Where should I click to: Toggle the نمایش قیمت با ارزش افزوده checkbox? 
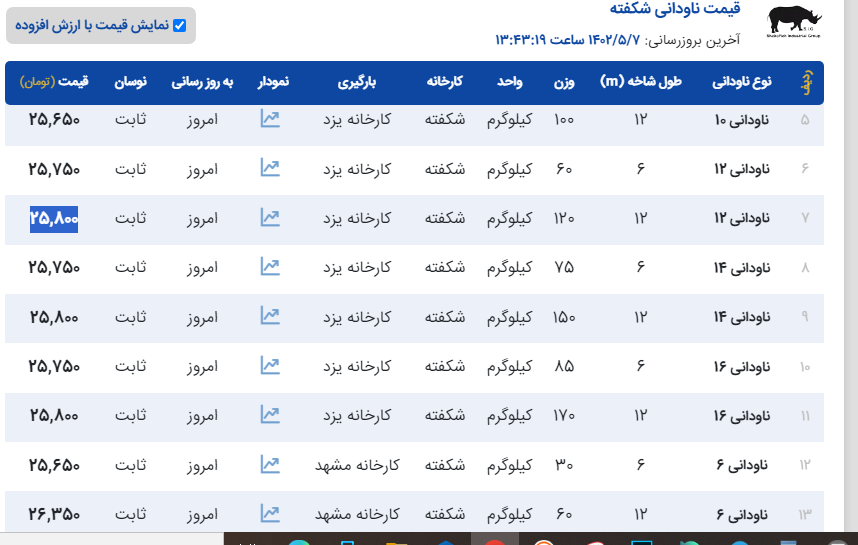180,26
